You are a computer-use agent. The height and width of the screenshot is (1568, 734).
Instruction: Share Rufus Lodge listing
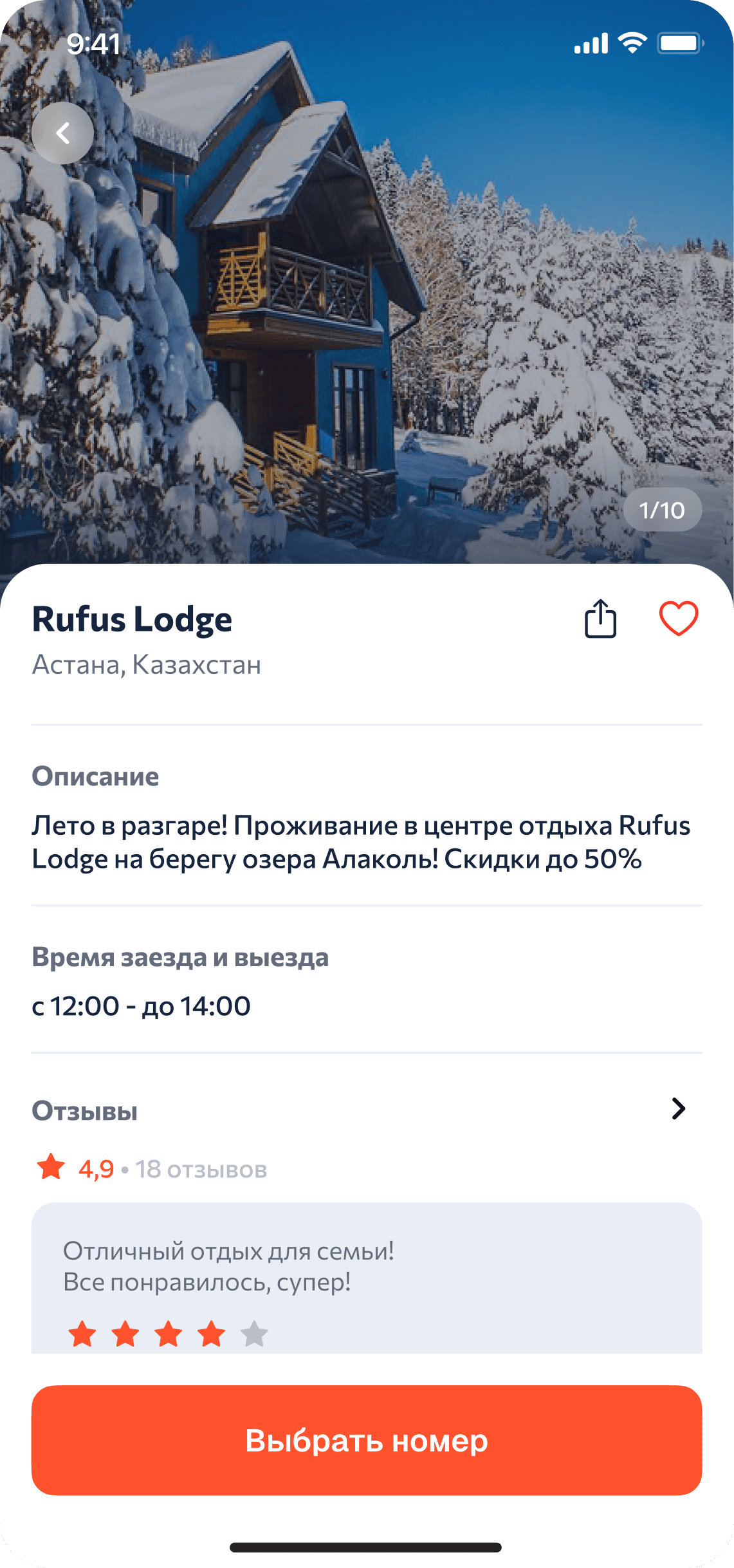tap(600, 619)
